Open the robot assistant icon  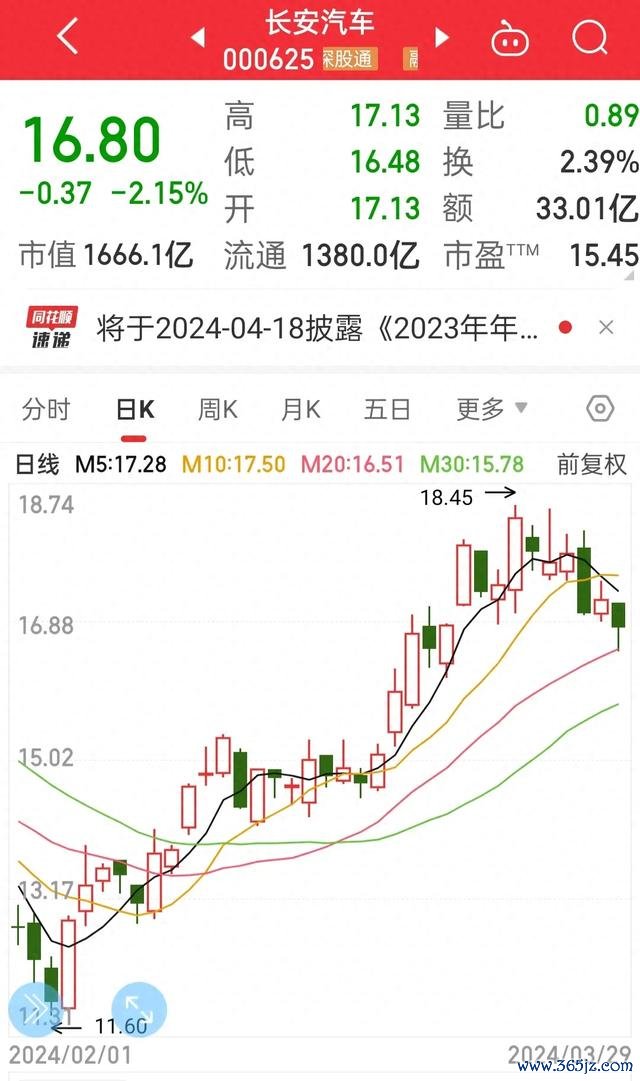tap(510, 38)
